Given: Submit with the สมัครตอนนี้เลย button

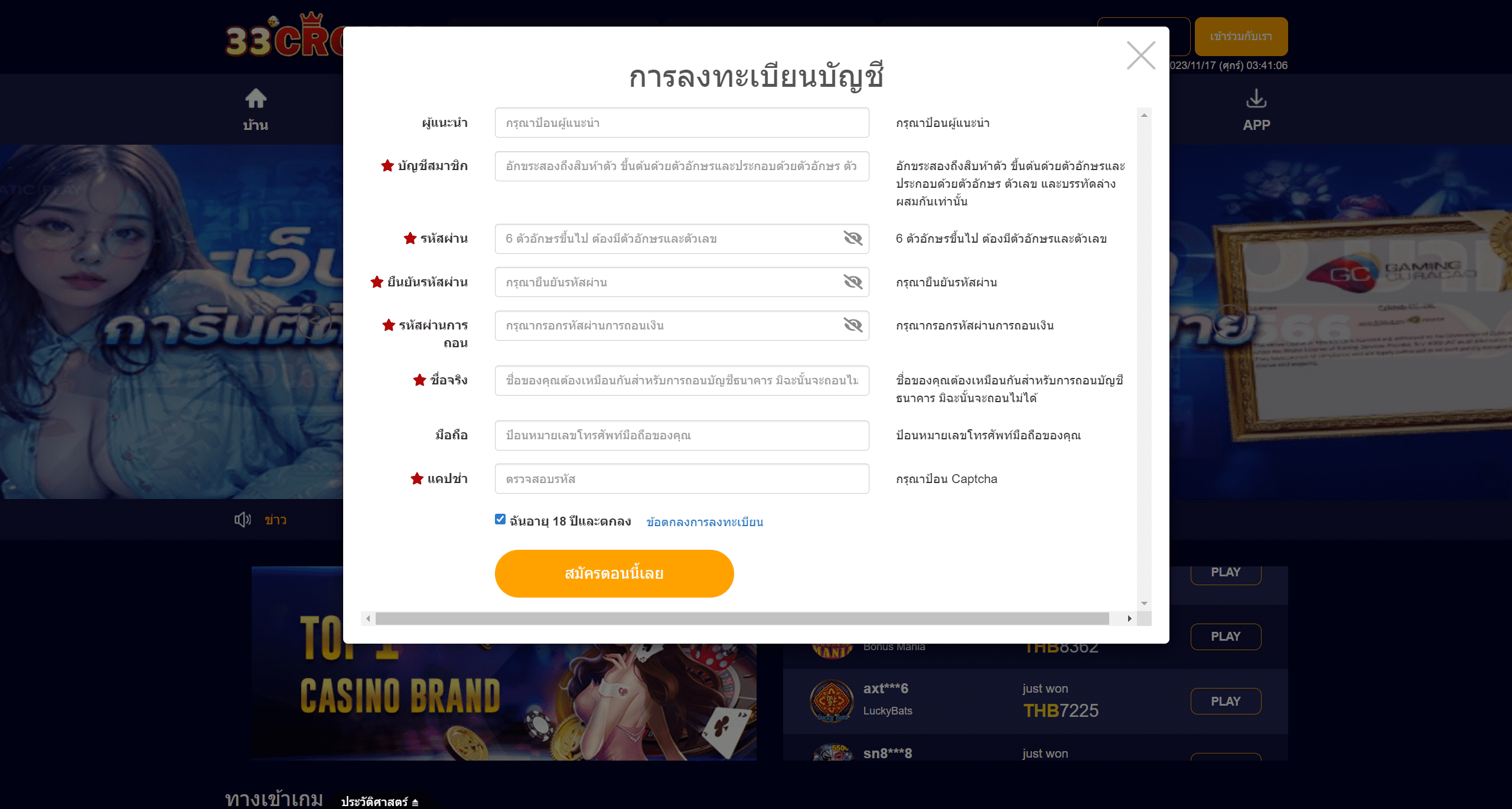Looking at the screenshot, I should coord(614,573).
